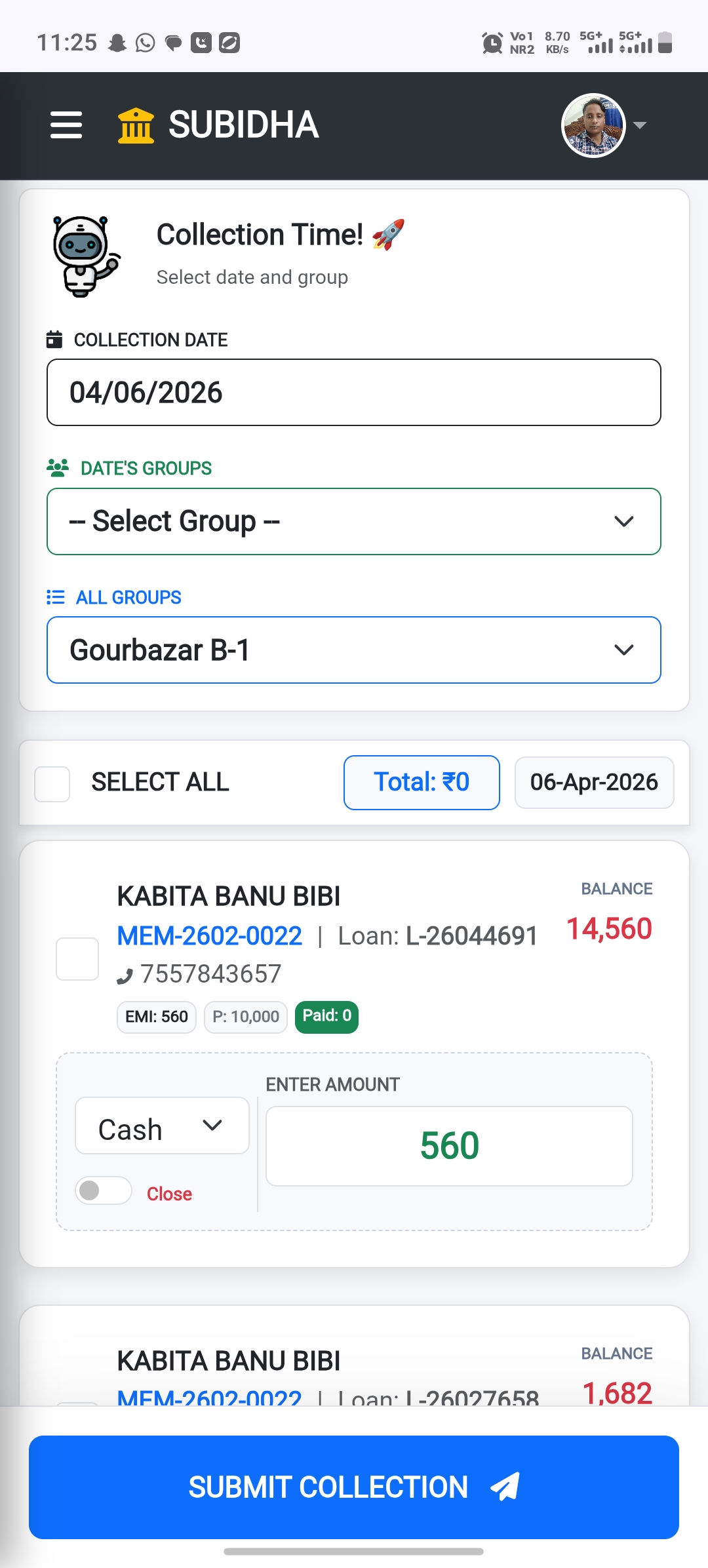Check the checkbox beside KABITA BANU BIBI
The width and height of the screenshot is (708, 1568).
pyautogui.click(x=77, y=958)
